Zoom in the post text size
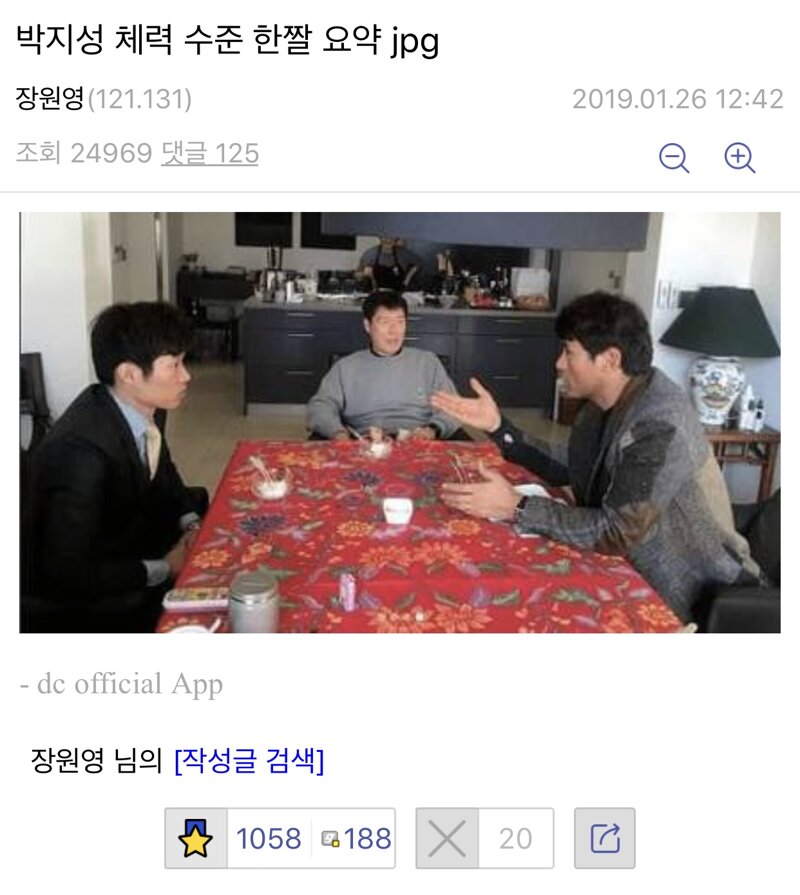The height and width of the screenshot is (895, 800). coord(739,157)
